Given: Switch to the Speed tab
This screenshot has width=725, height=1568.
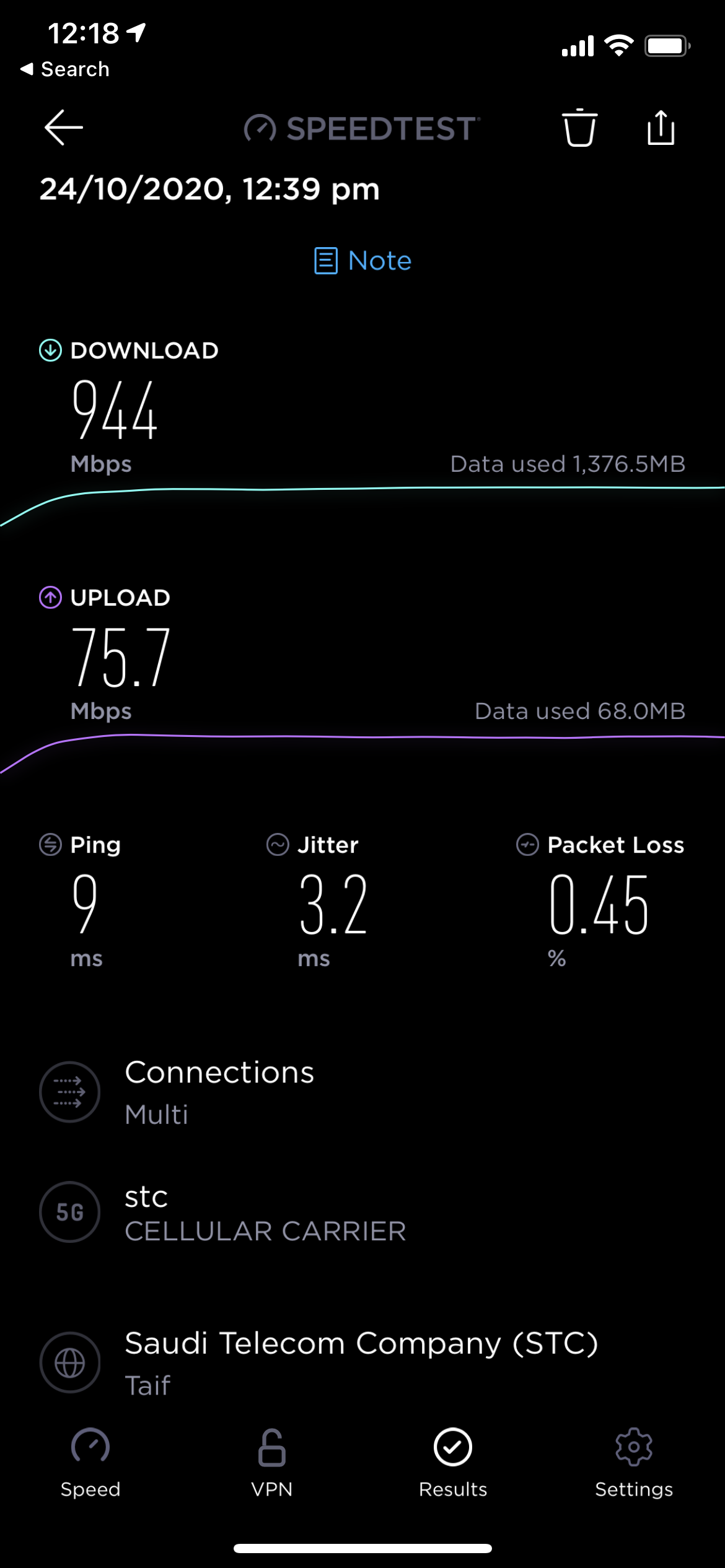Looking at the screenshot, I should (x=90, y=1463).
